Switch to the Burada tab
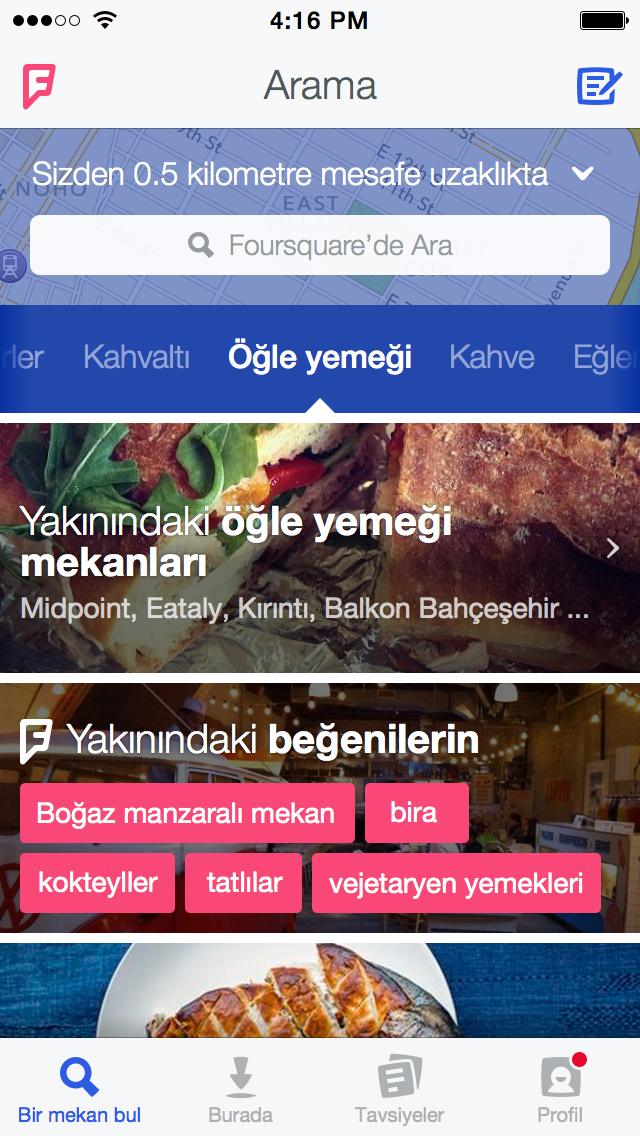 point(240,1090)
